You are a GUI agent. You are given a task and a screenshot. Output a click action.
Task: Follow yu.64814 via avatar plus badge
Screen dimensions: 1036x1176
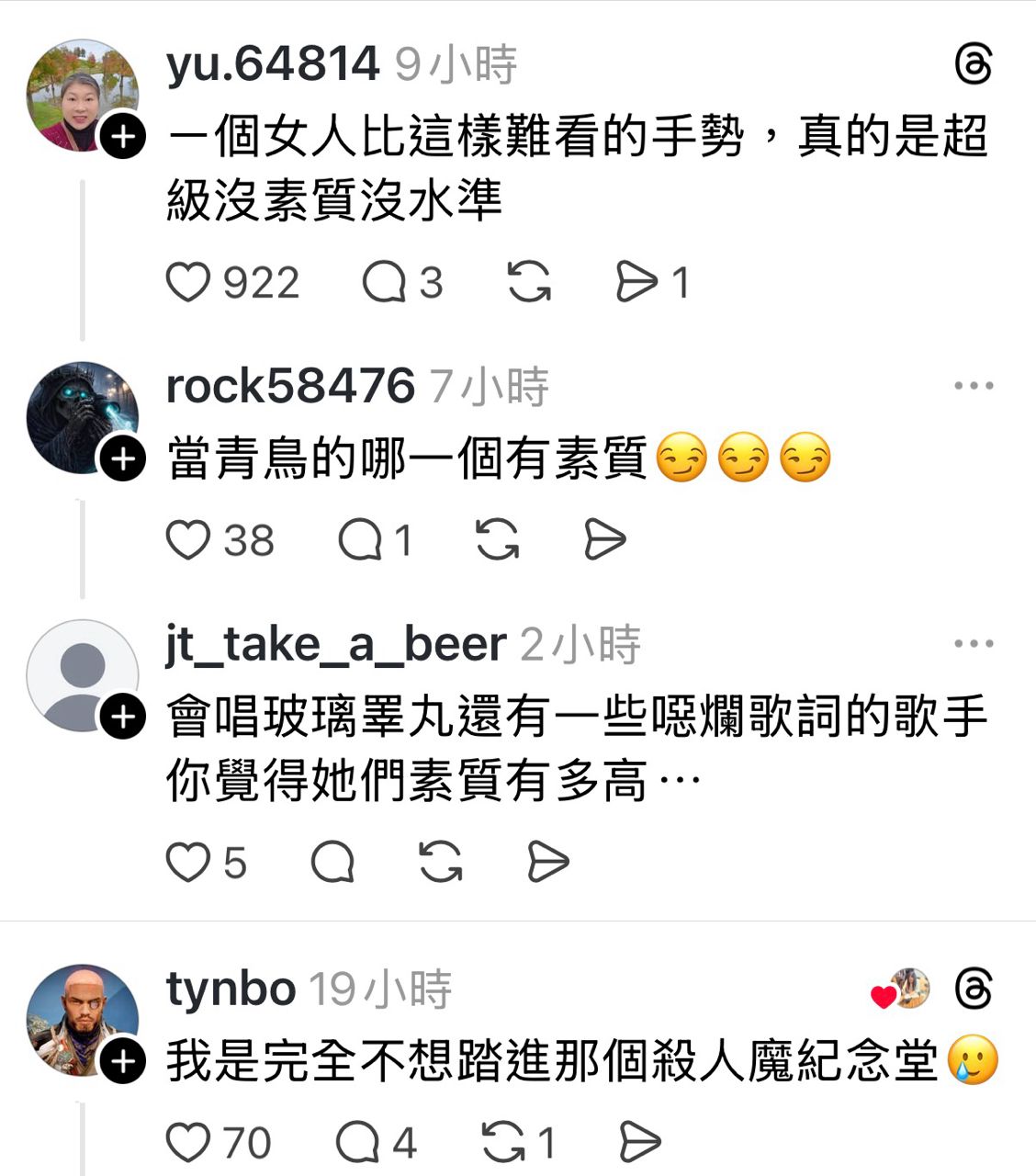click(x=123, y=137)
